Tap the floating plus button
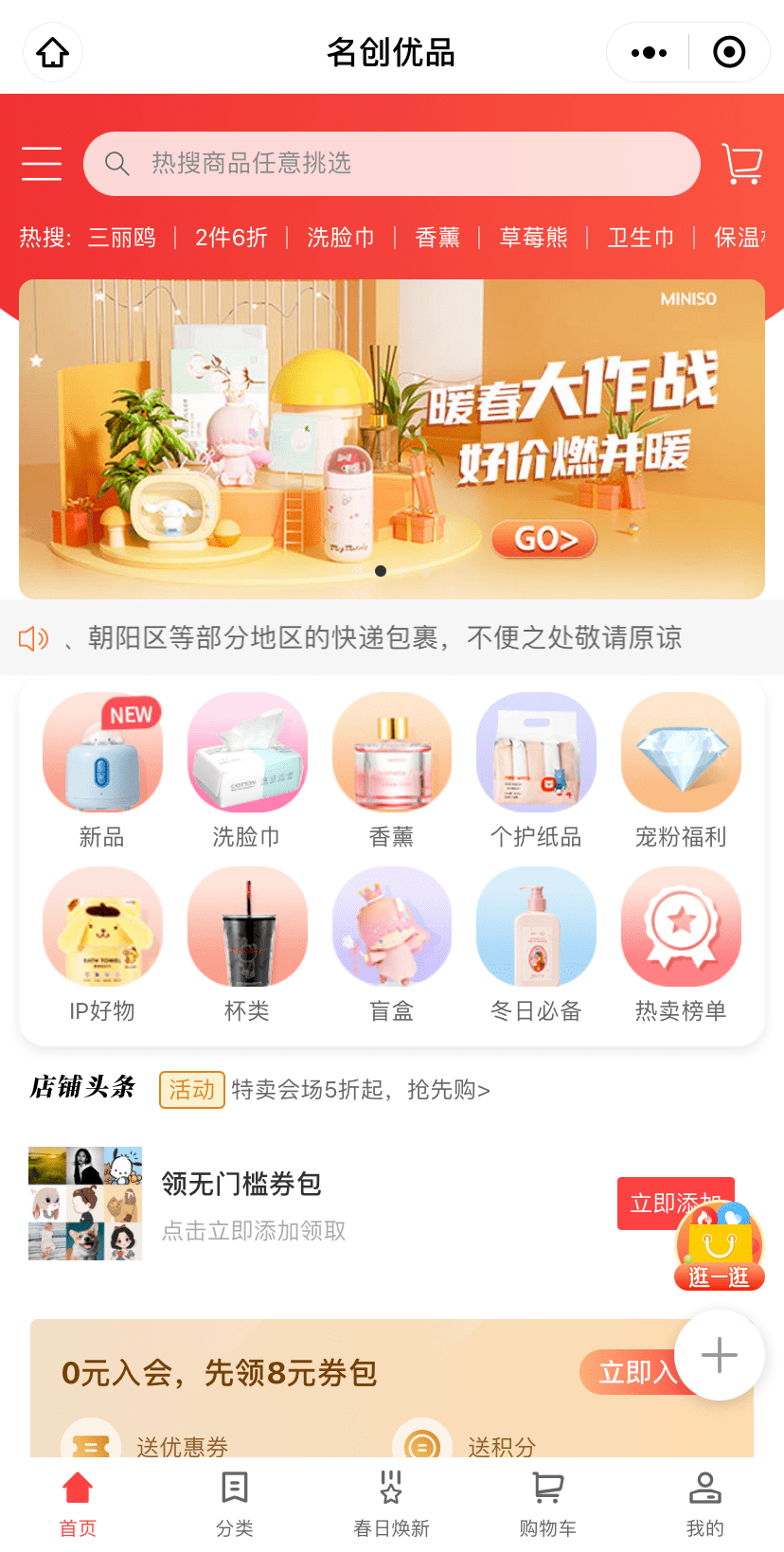Viewport: 784px width, 1552px height. [719, 1355]
